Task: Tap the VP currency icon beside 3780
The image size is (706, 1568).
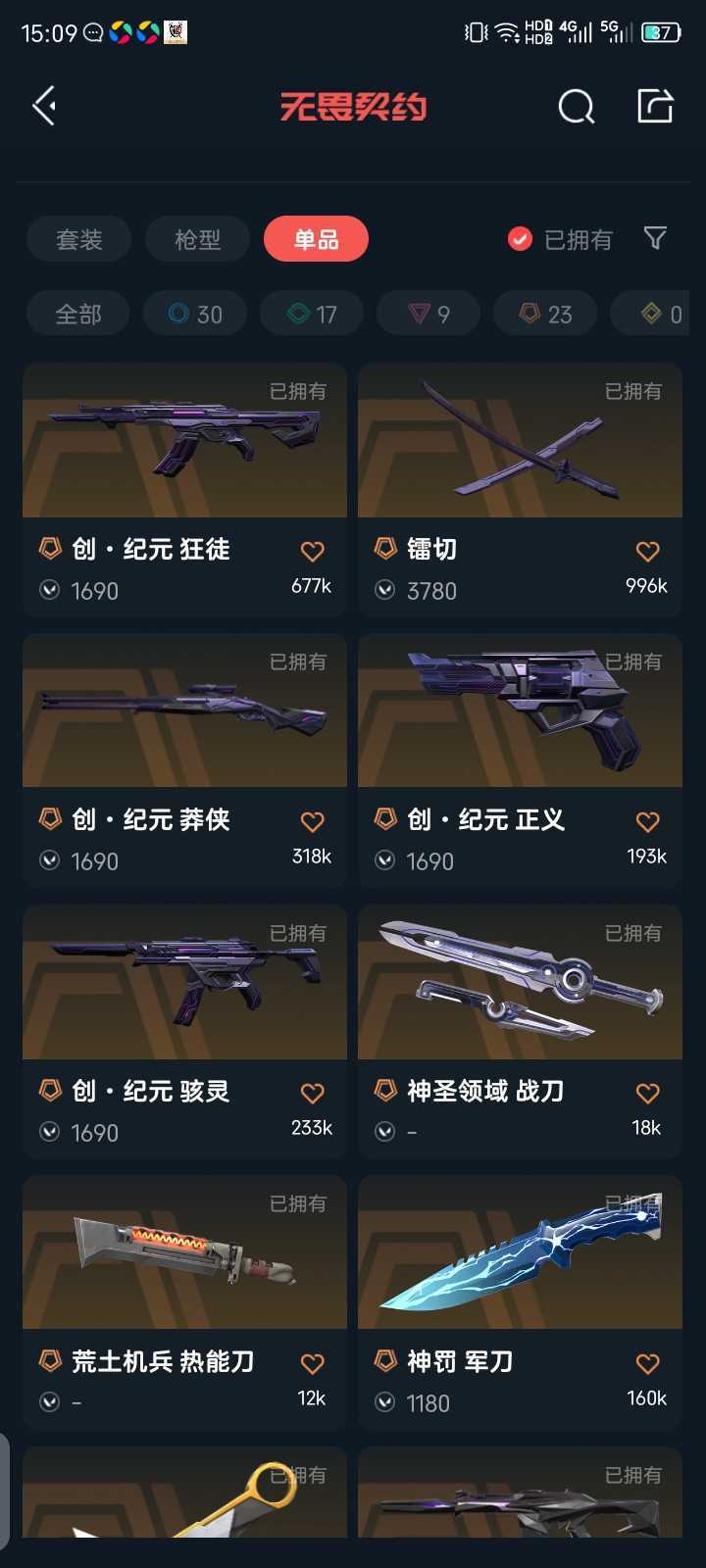Action: pyautogui.click(x=383, y=591)
